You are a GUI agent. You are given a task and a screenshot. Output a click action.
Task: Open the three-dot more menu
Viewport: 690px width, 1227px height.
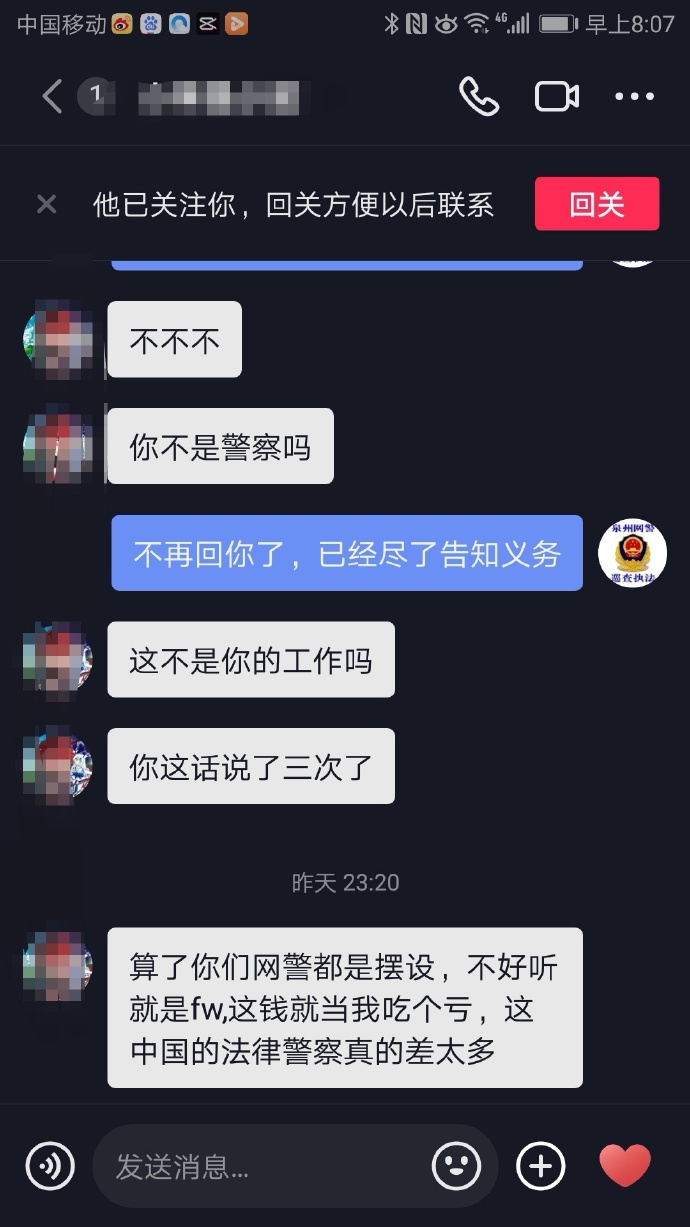(x=634, y=97)
